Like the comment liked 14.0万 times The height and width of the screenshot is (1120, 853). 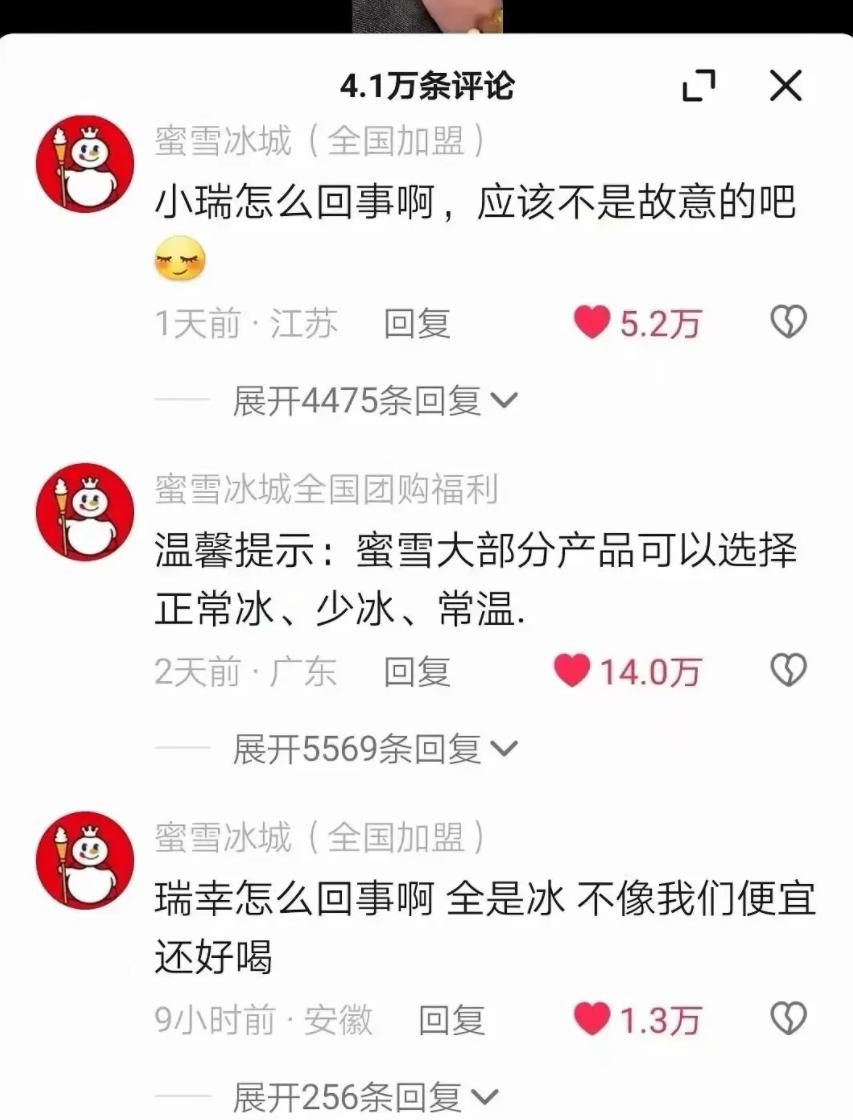572,671
